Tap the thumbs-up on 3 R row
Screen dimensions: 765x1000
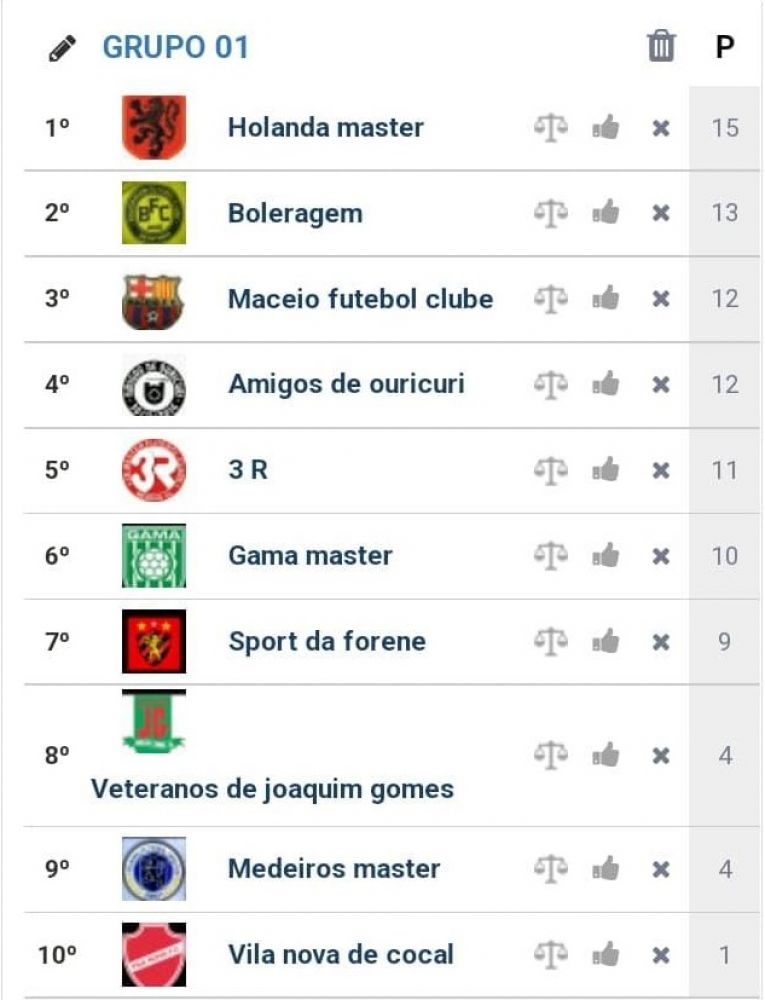[x=605, y=470]
